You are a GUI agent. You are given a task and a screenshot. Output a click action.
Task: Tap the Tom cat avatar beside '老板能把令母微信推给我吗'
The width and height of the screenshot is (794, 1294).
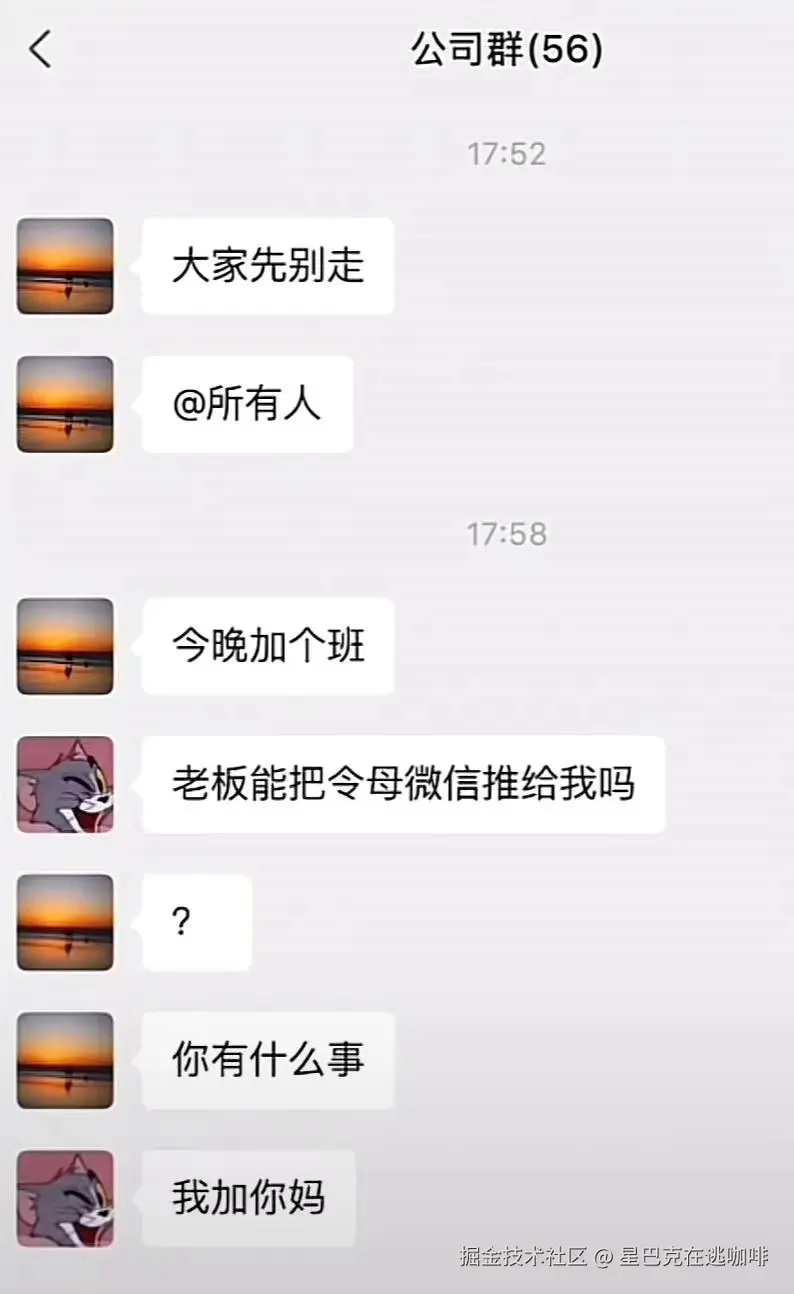click(x=64, y=785)
